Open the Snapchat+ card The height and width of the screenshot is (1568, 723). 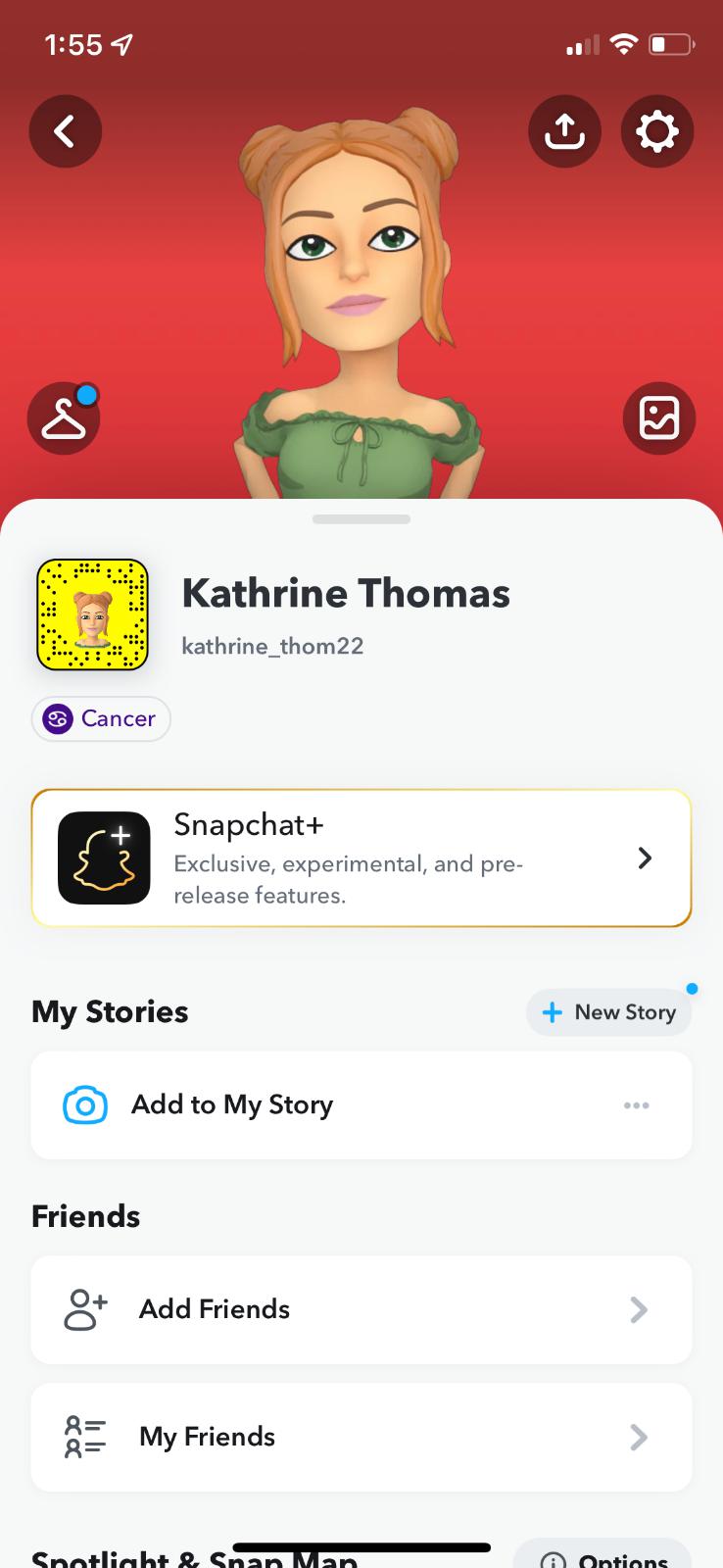click(361, 857)
